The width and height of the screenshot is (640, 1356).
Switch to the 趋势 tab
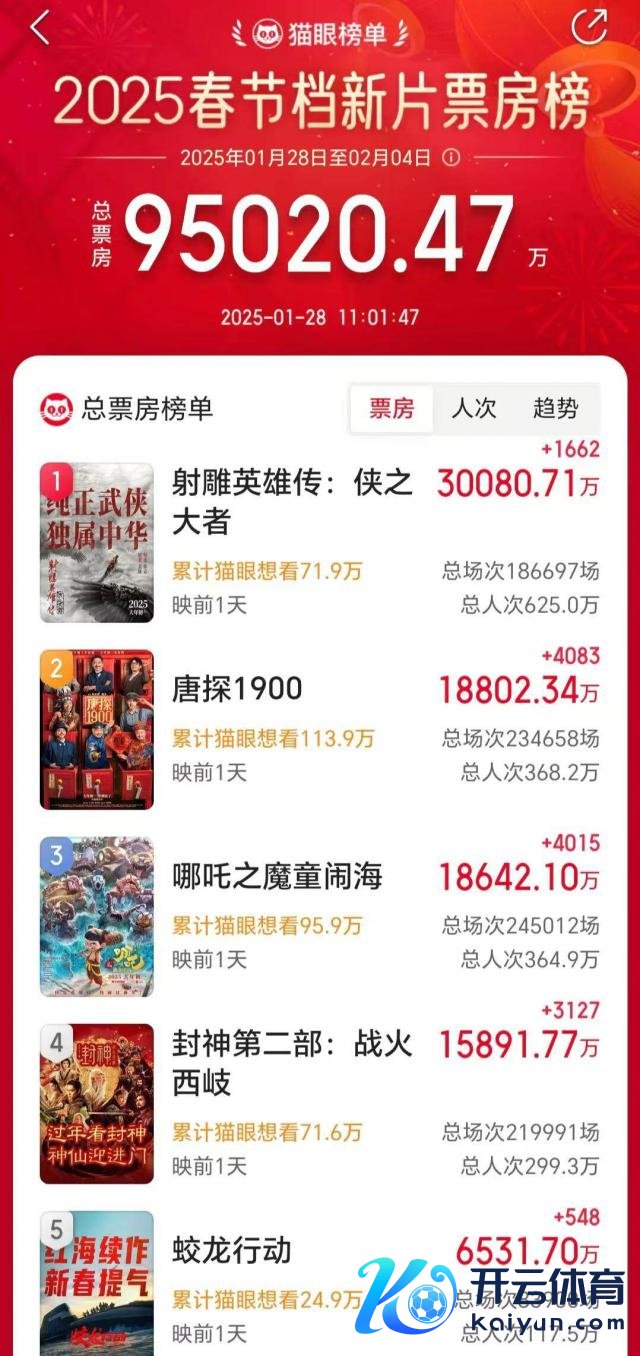click(x=556, y=409)
